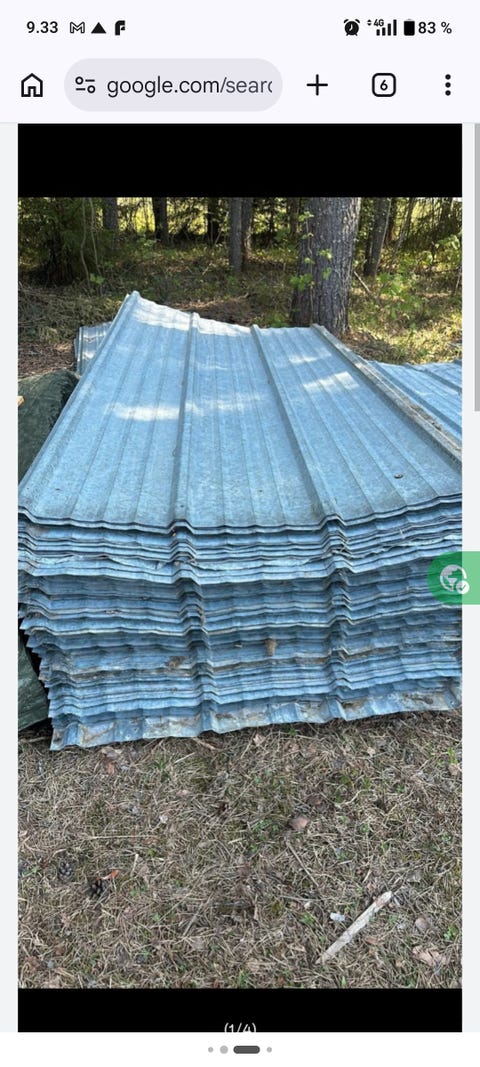Open site info icon in address bar
The width and height of the screenshot is (480, 1067).
pyautogui.click(x=85, y=85)
